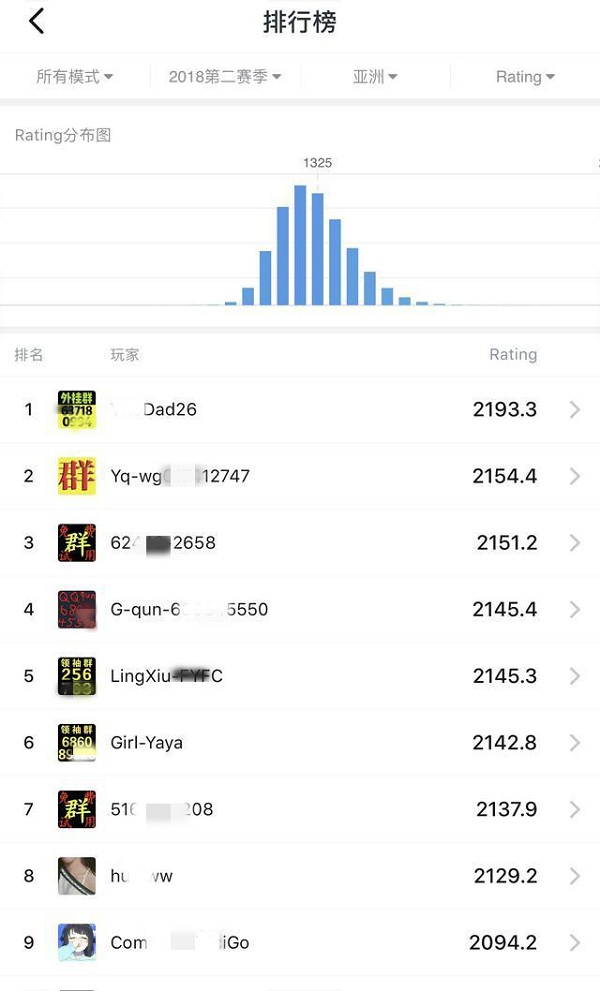View rank 9 player rated 2094.2
This screenshot has width=600, height=991.
point(300,943)
